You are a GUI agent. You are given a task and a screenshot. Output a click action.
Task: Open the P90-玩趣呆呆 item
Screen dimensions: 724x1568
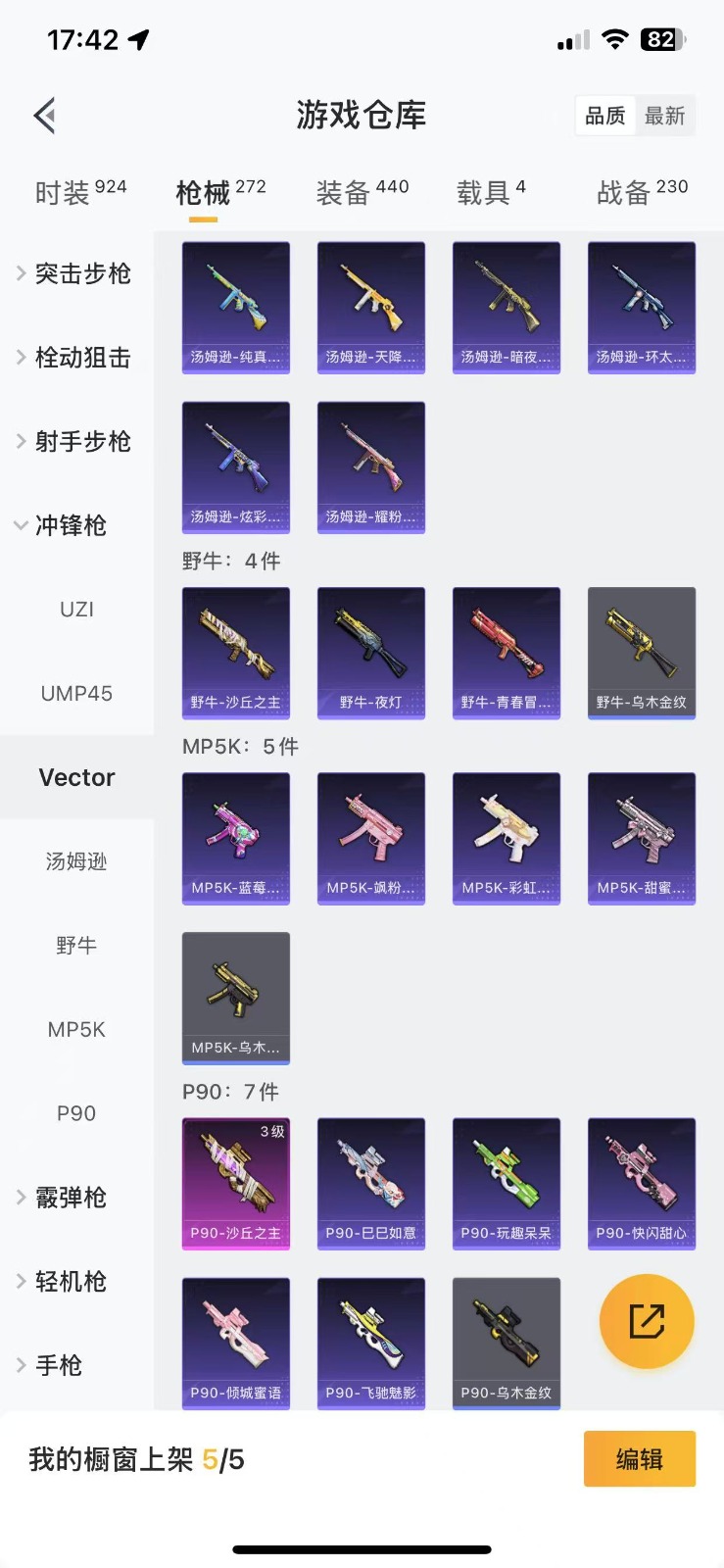(507, 1183)
